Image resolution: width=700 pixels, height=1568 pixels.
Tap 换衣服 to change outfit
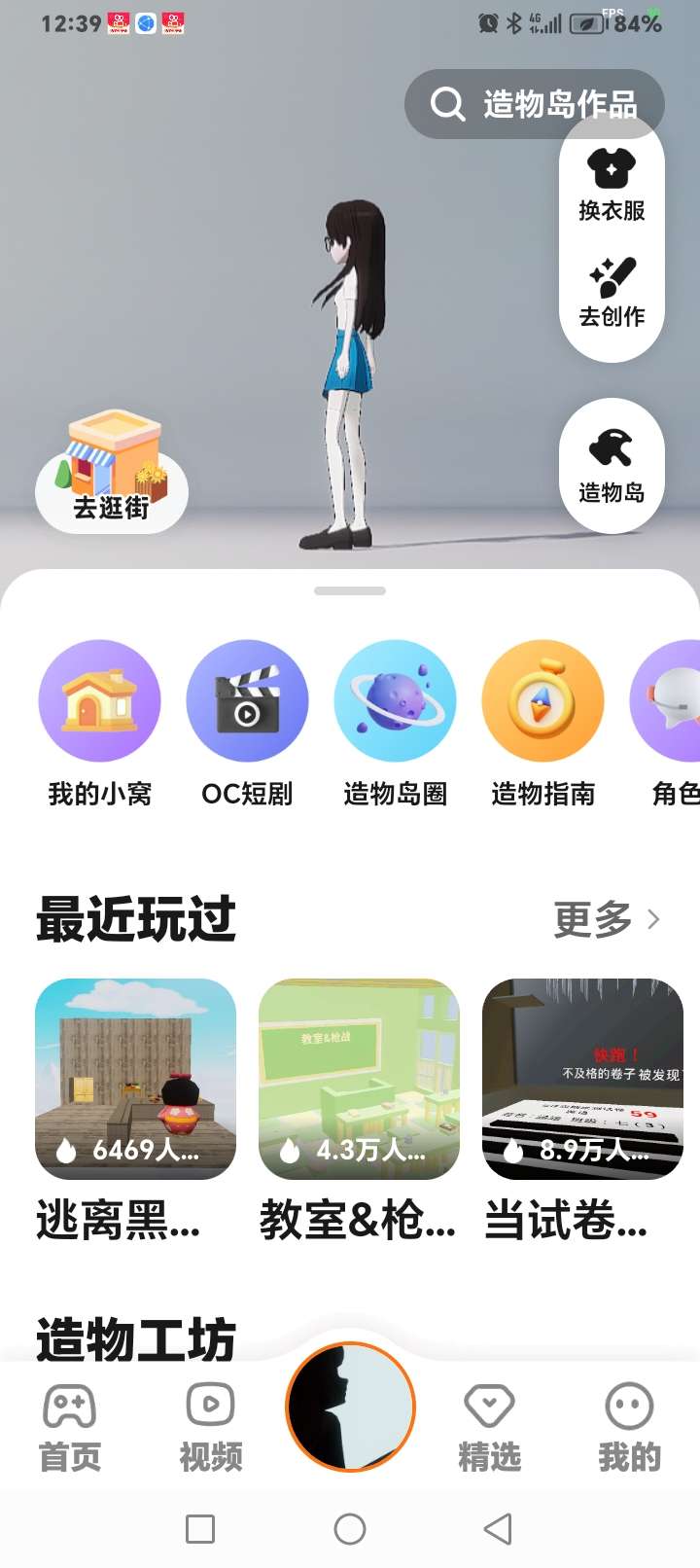coord(612,185)
